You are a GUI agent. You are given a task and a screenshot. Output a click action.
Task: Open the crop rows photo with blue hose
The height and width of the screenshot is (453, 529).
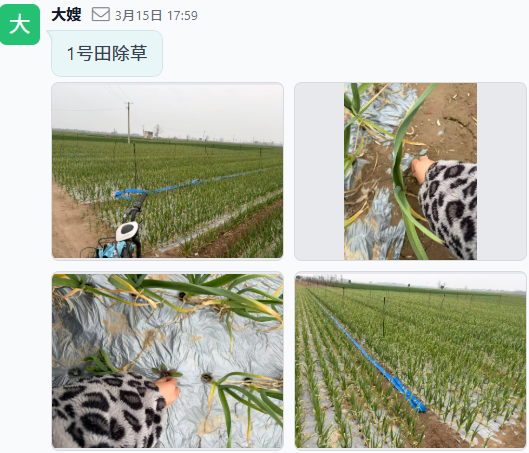click(x=410, y=361)
